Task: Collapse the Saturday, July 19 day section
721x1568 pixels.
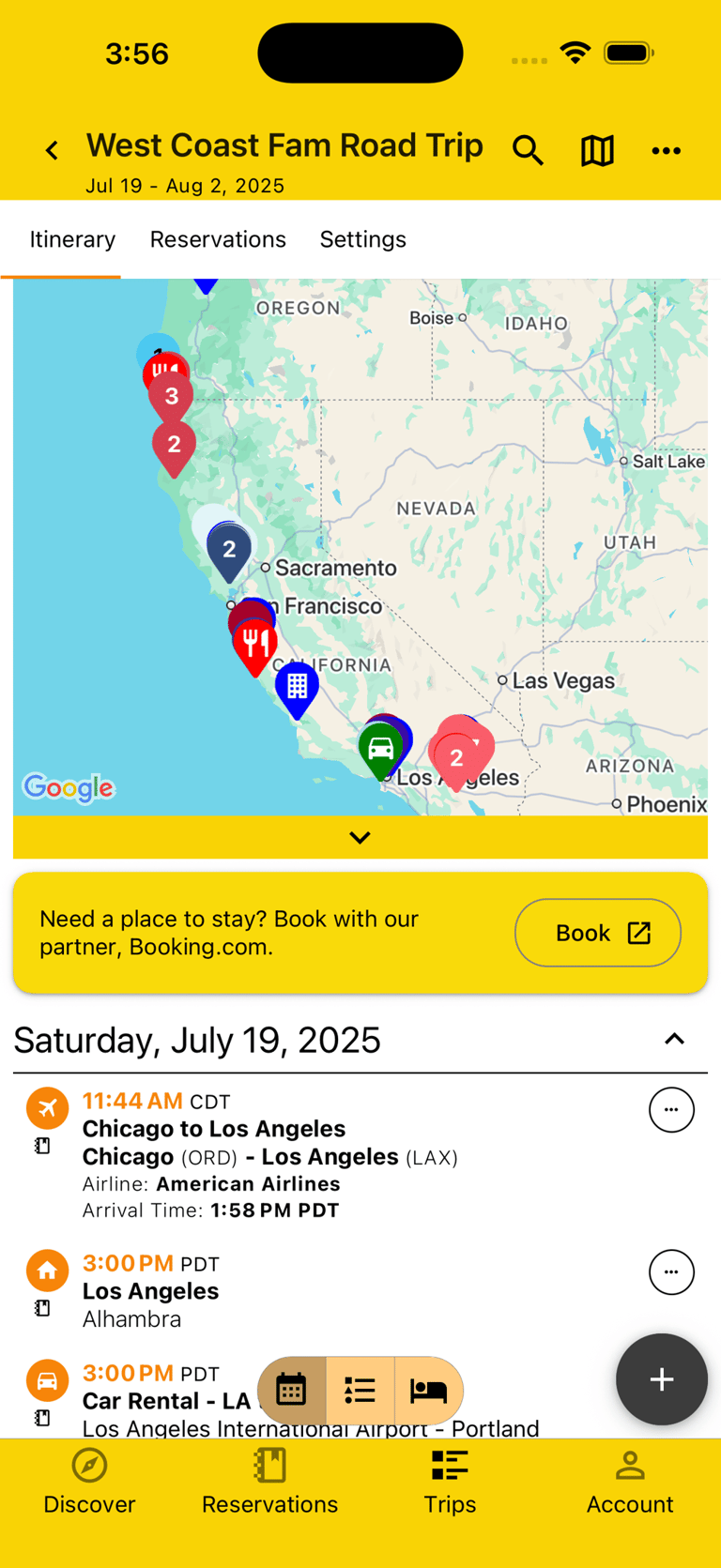Action: 674,1039
